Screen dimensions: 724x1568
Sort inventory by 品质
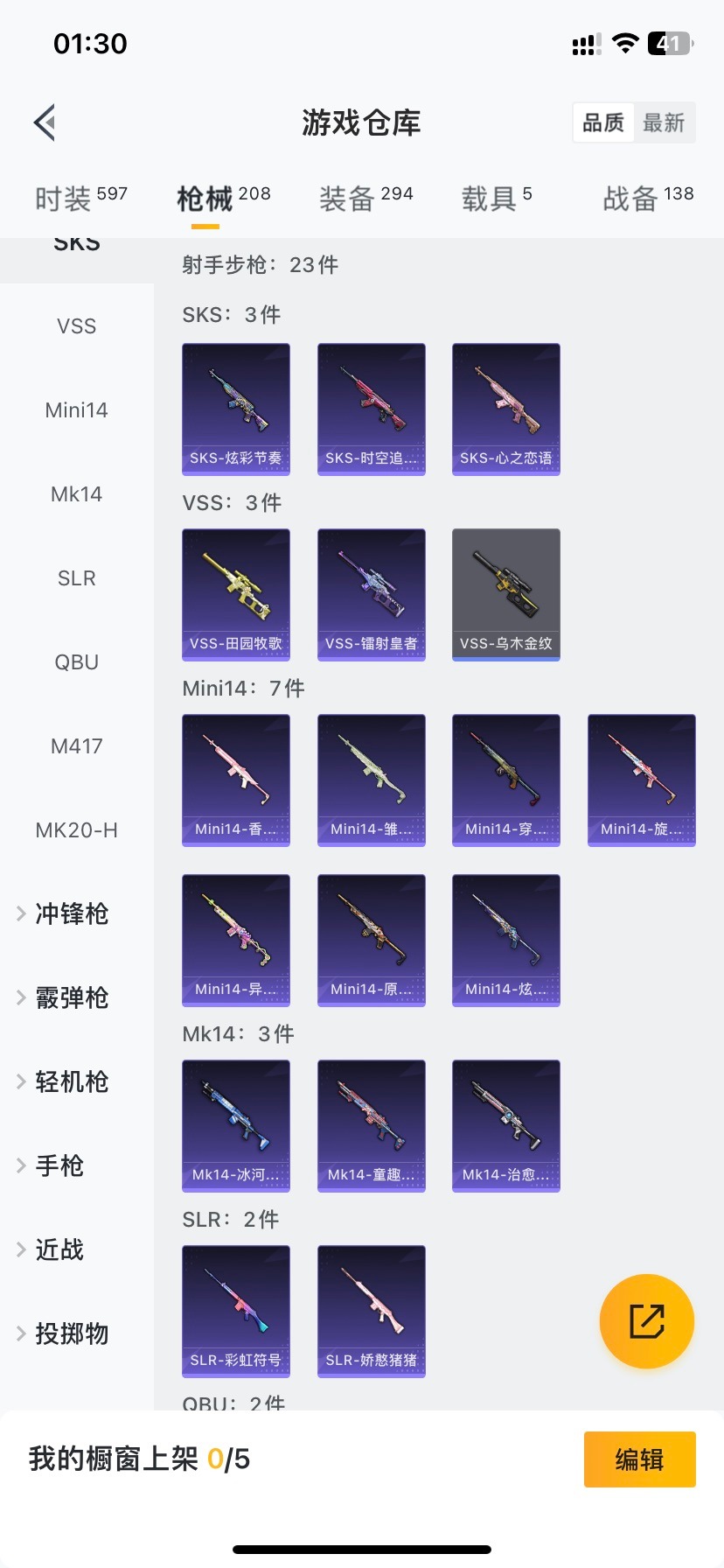pyautogui.click(x=603, y=122)
